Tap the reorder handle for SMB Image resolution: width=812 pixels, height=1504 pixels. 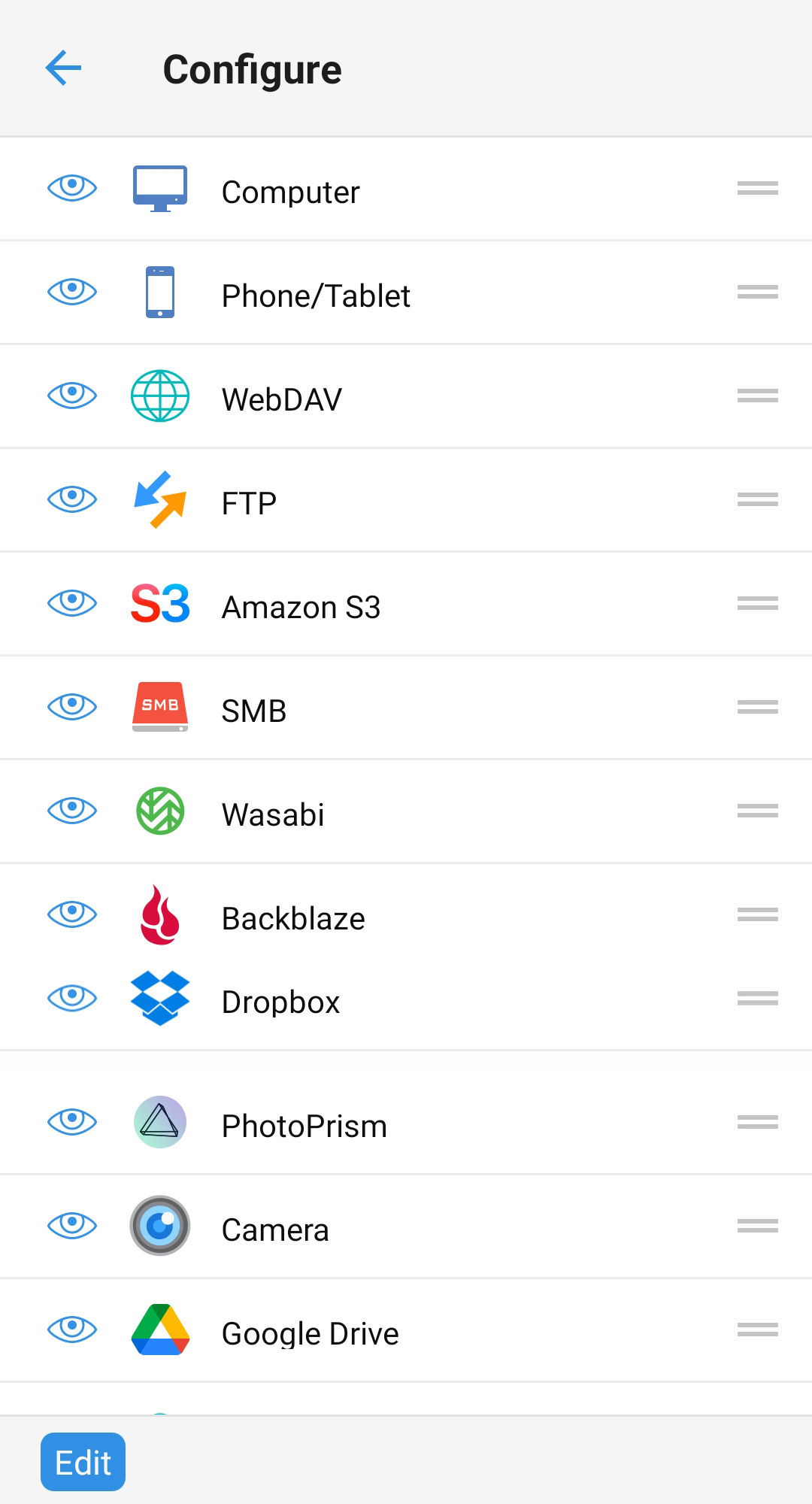coord(757,707)
